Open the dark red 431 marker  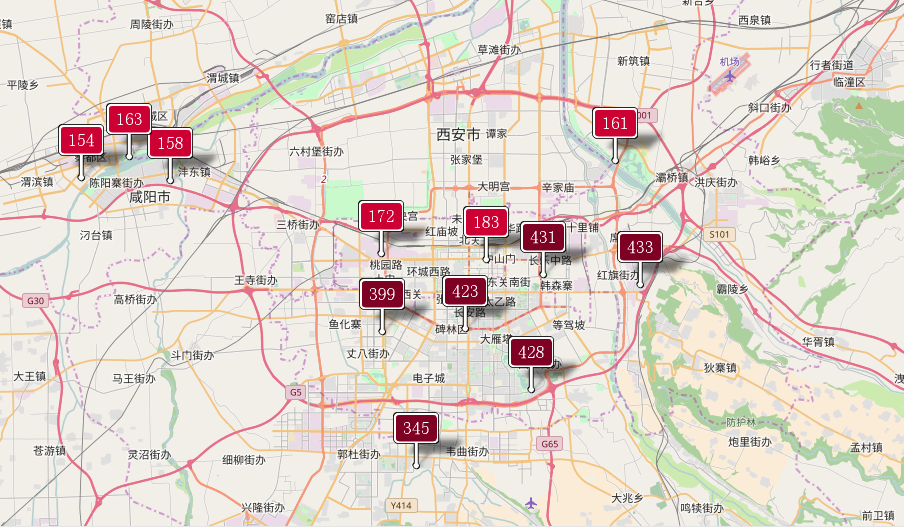543,237
